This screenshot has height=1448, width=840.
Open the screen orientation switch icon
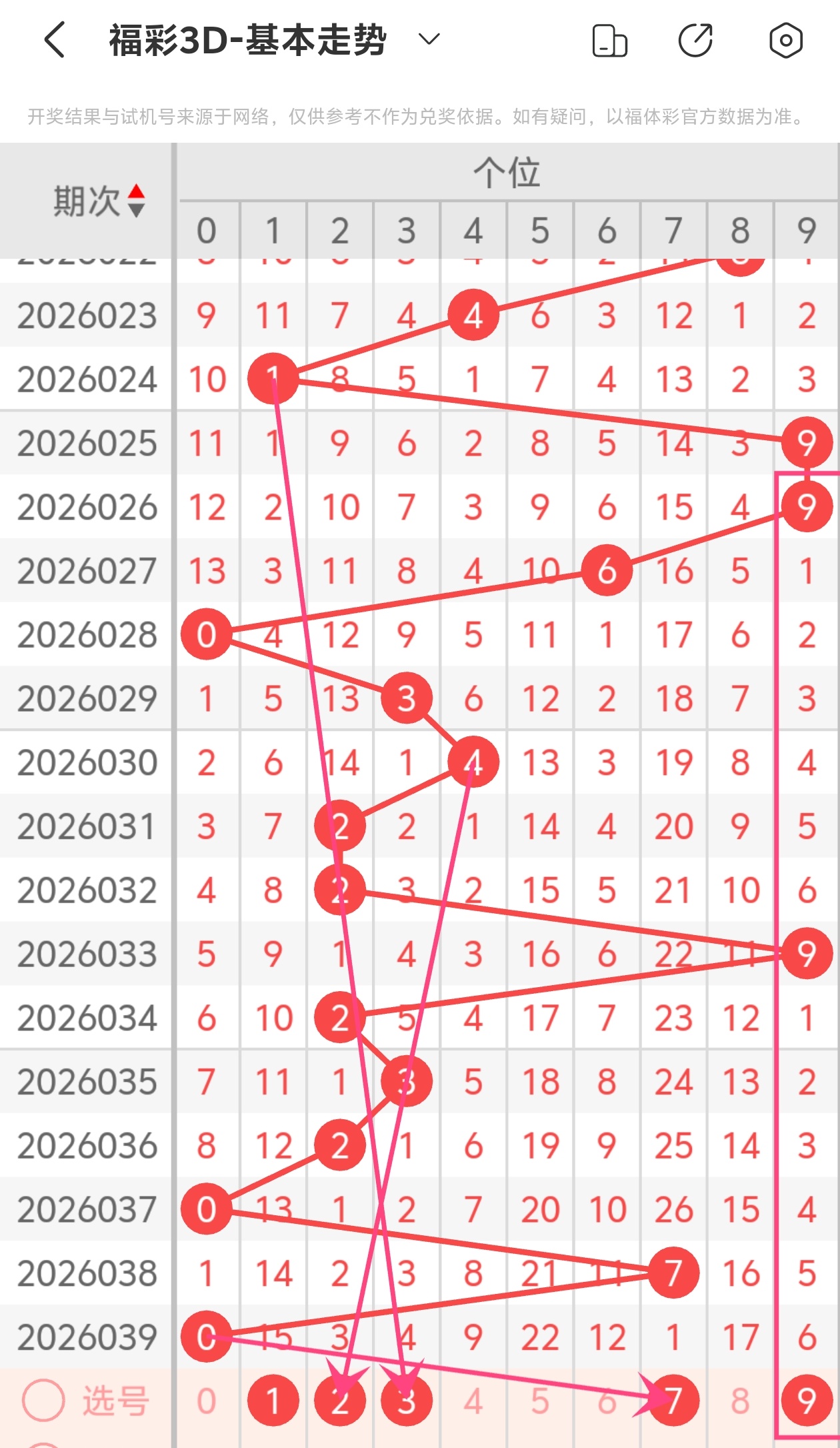(609, 41)
